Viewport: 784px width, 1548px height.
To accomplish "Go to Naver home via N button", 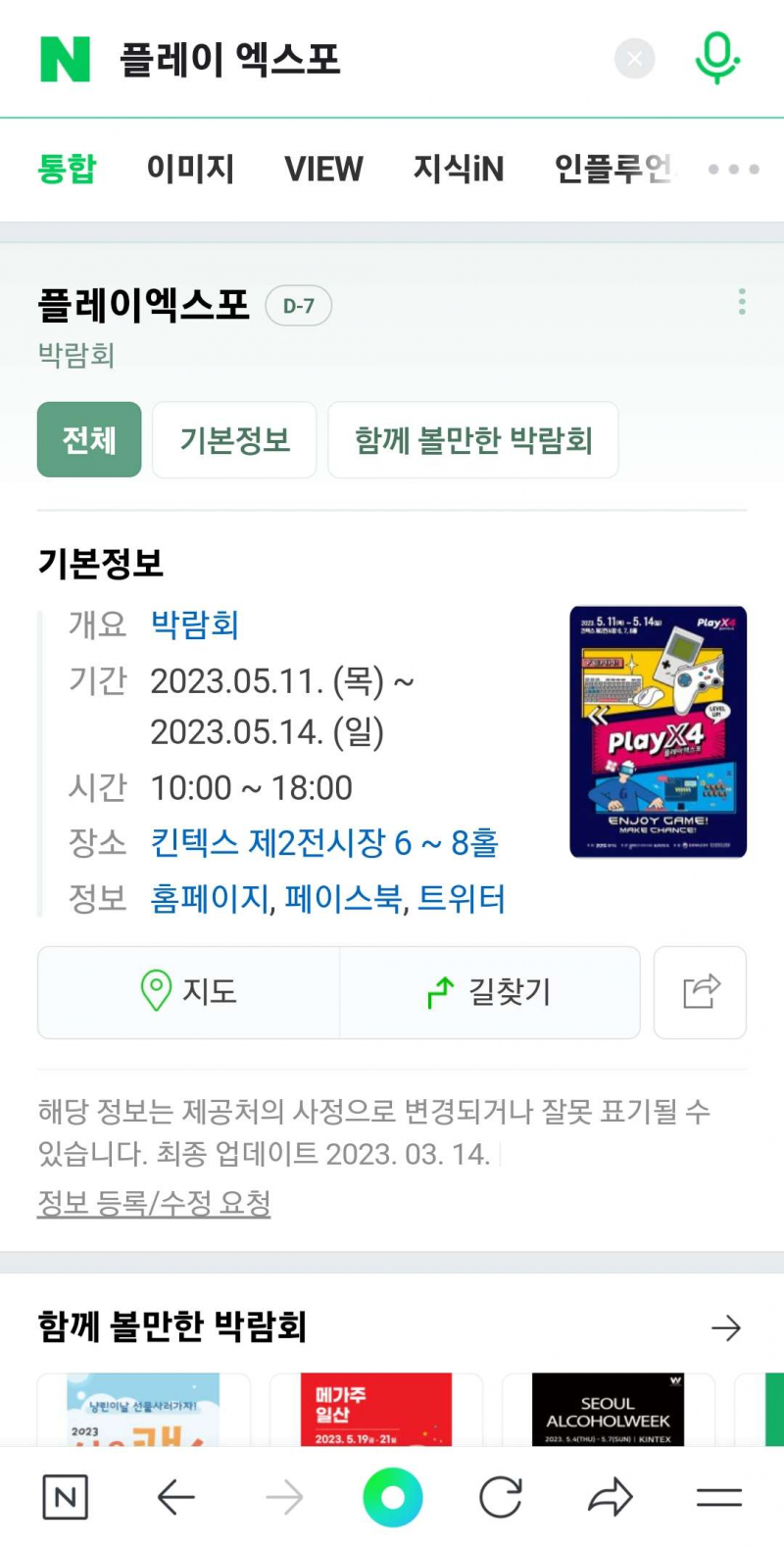I will [x=66, y=1497].
